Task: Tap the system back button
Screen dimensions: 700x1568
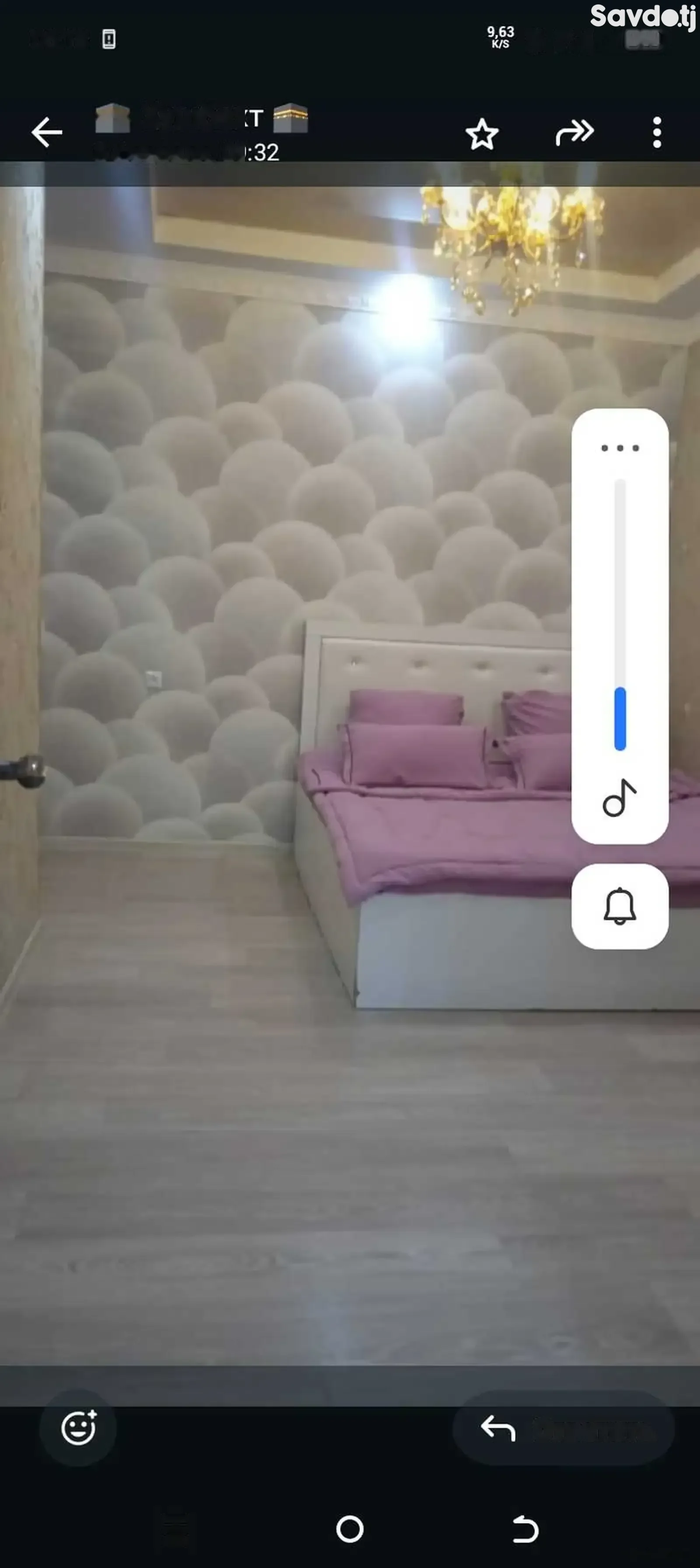Action: [x=525, y=1529]
